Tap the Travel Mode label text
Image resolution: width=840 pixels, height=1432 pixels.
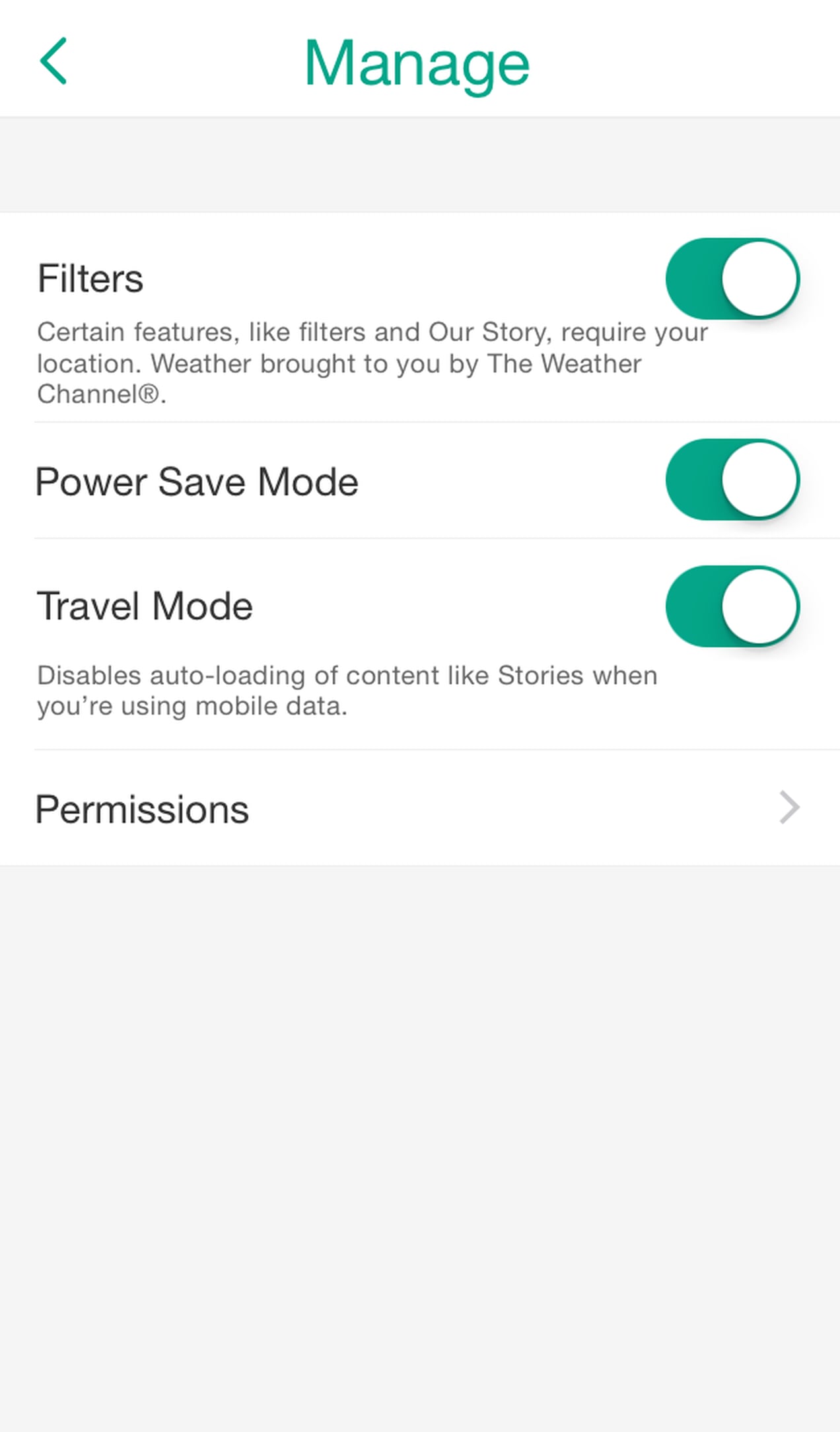pos(145,605)
